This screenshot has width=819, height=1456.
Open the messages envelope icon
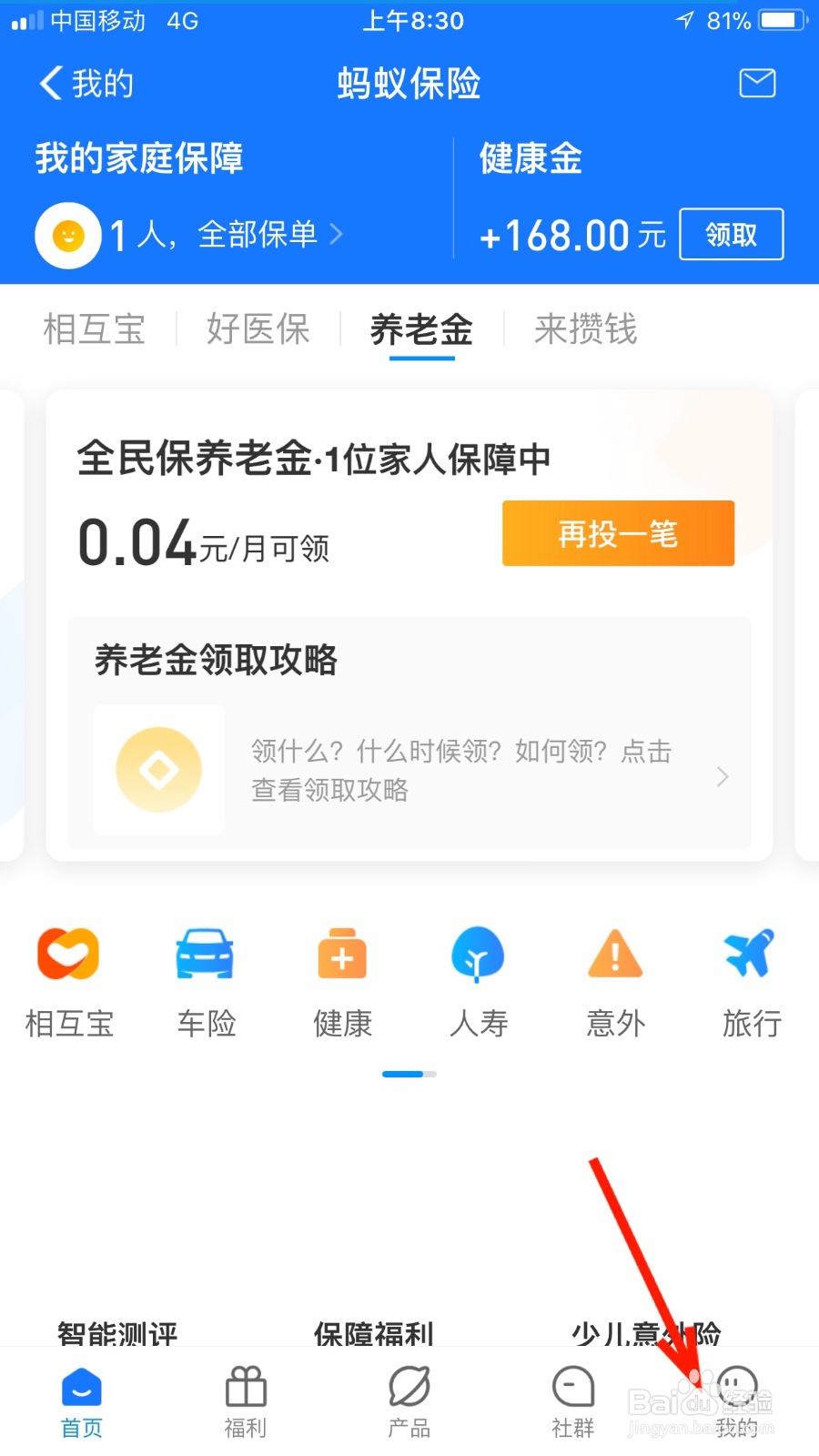[x=756, y=84]
